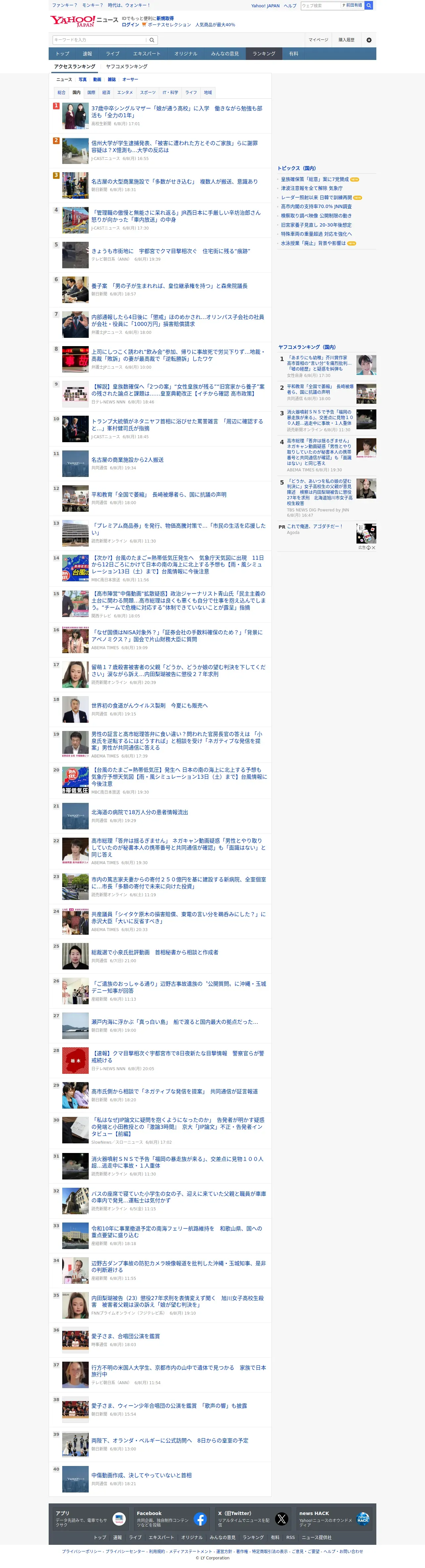Open article on 世界初の食道がんウイルス製剤

pyautogui.click(x=150, y=706)
